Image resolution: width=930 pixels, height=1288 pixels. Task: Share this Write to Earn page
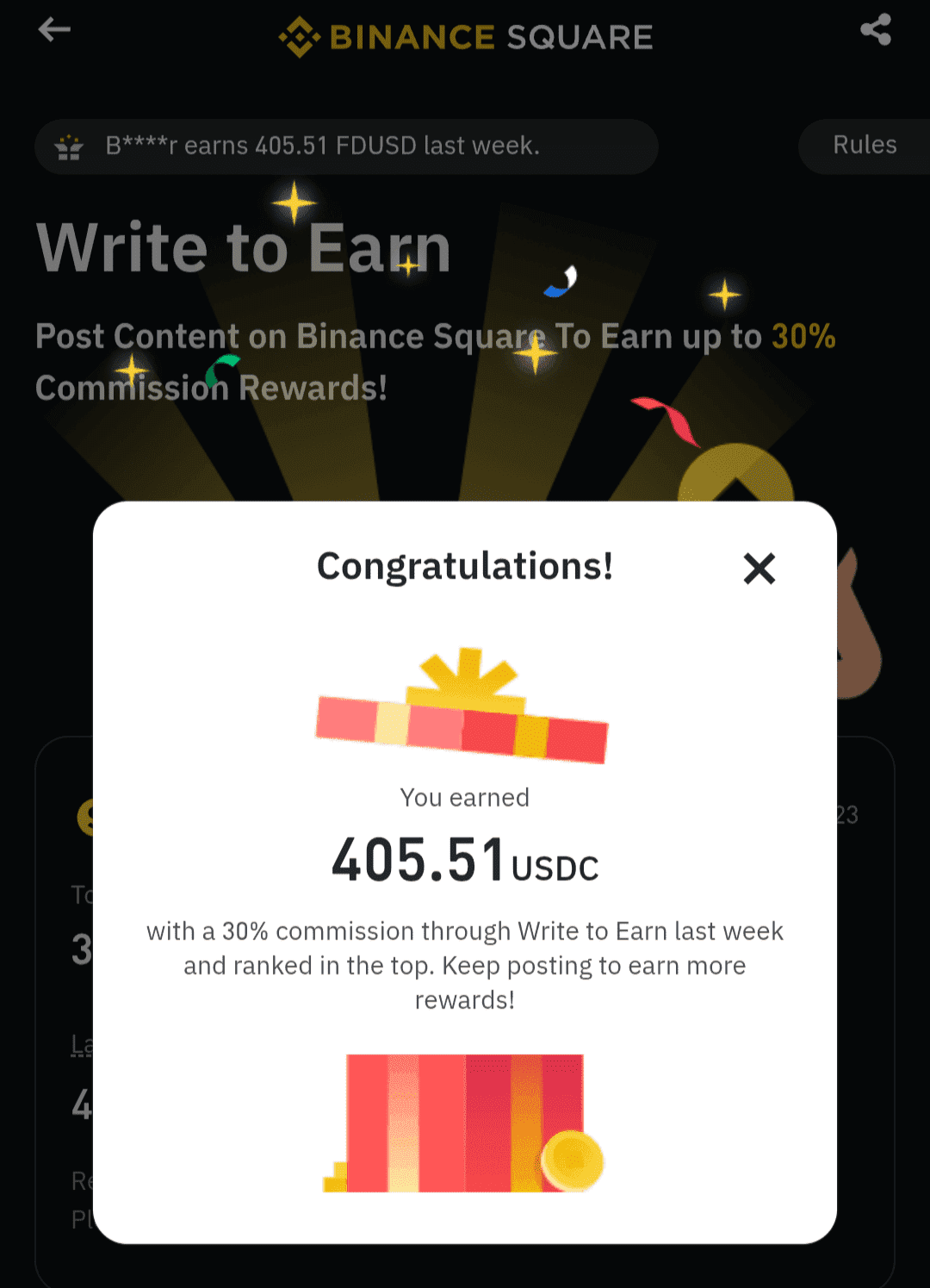tap(876, 30)
